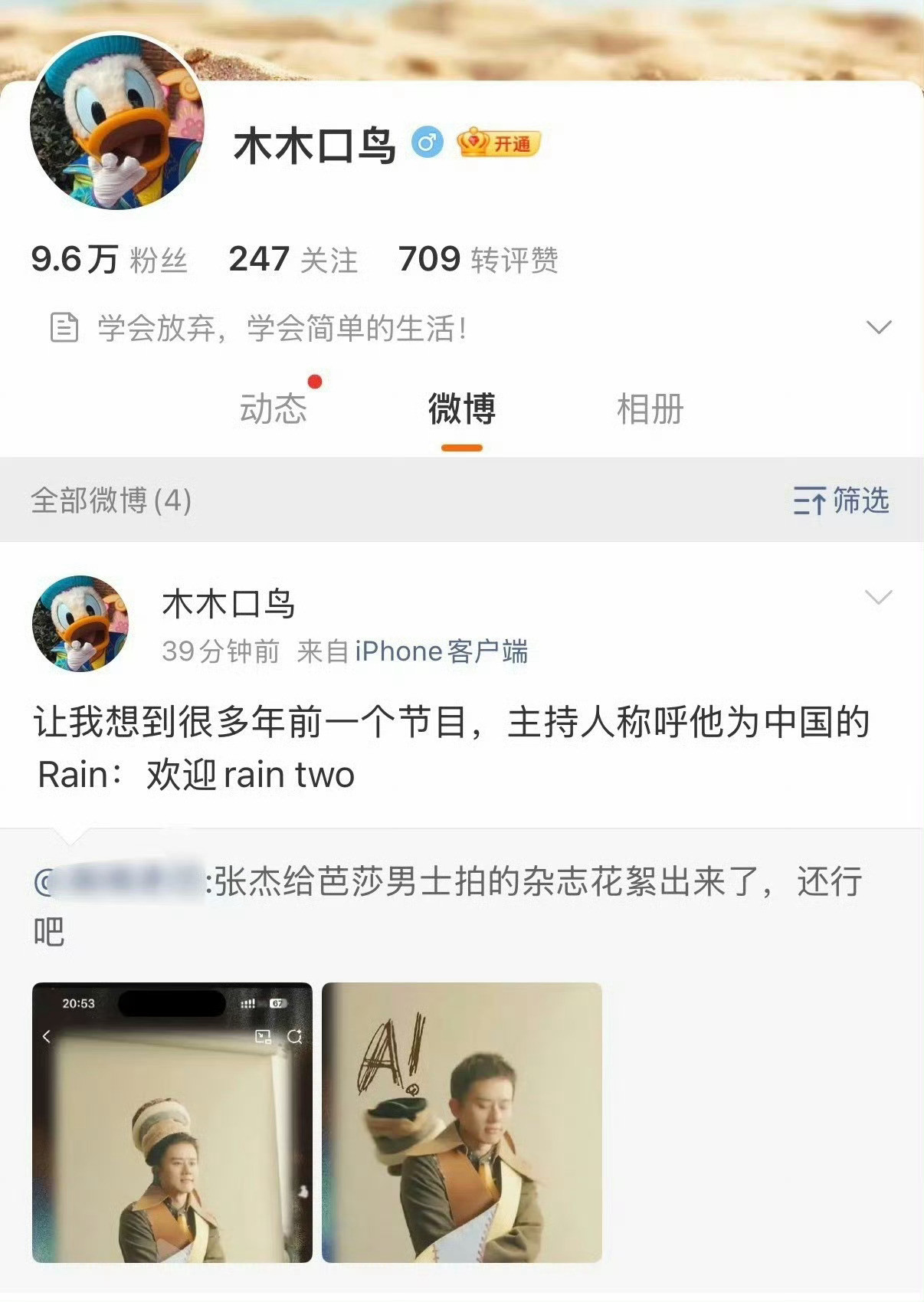Screen dimensions: 924x1302
Task: Click the 709 转评赞 counter
Action: pos(478,261)
